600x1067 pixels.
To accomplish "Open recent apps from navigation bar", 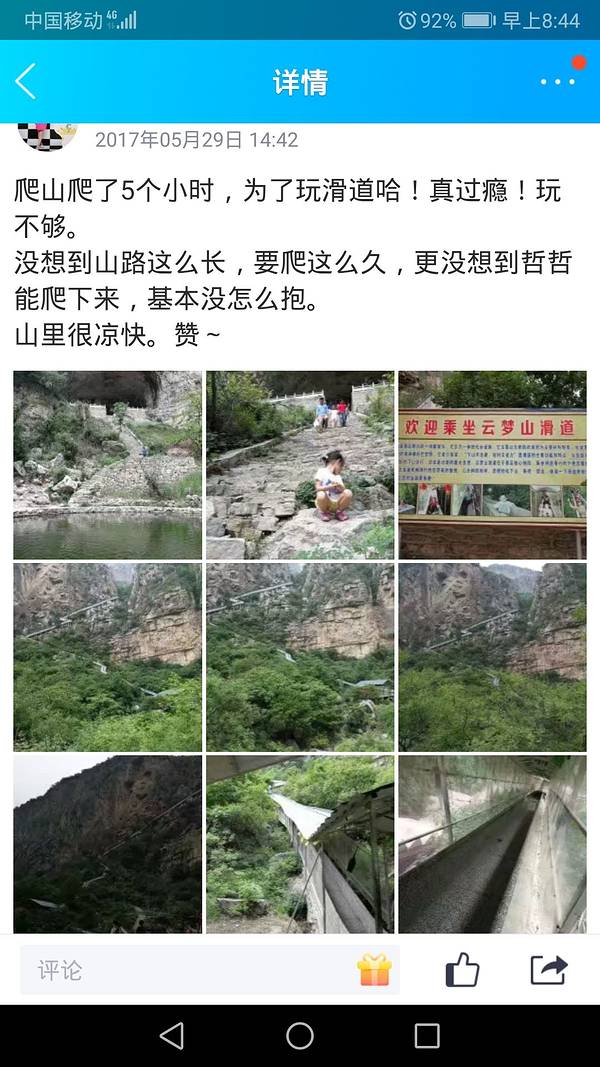I will click(x=427, y=1036).
